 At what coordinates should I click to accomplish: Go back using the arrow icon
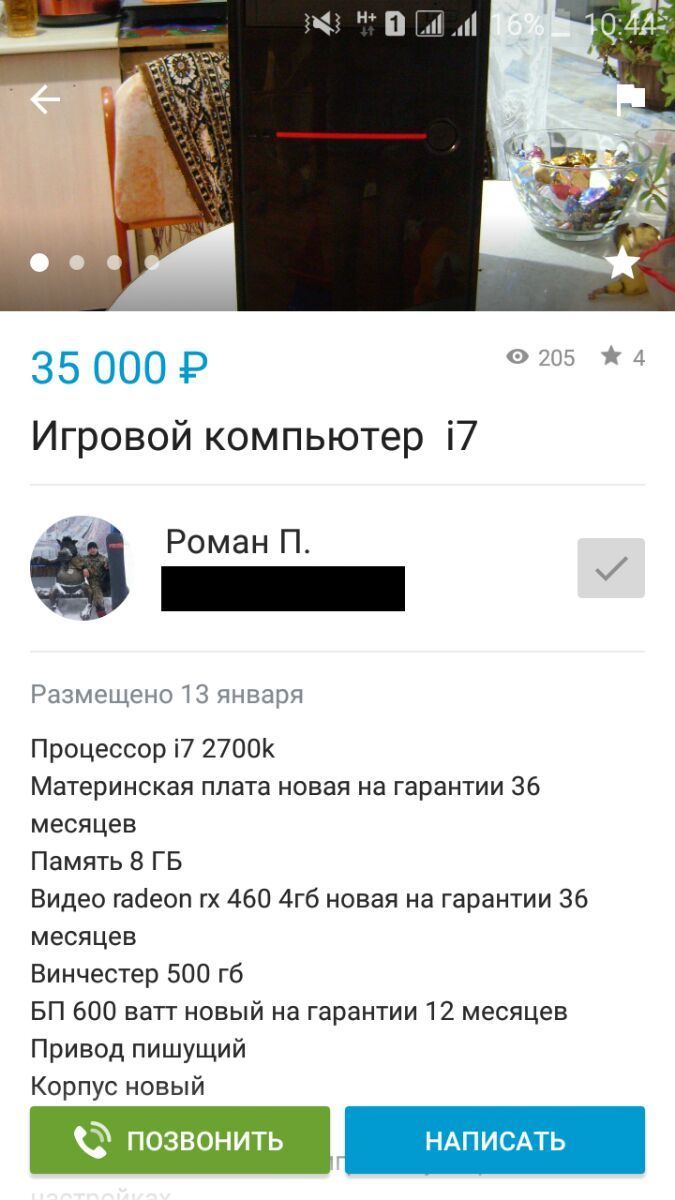tap(45, 99)
